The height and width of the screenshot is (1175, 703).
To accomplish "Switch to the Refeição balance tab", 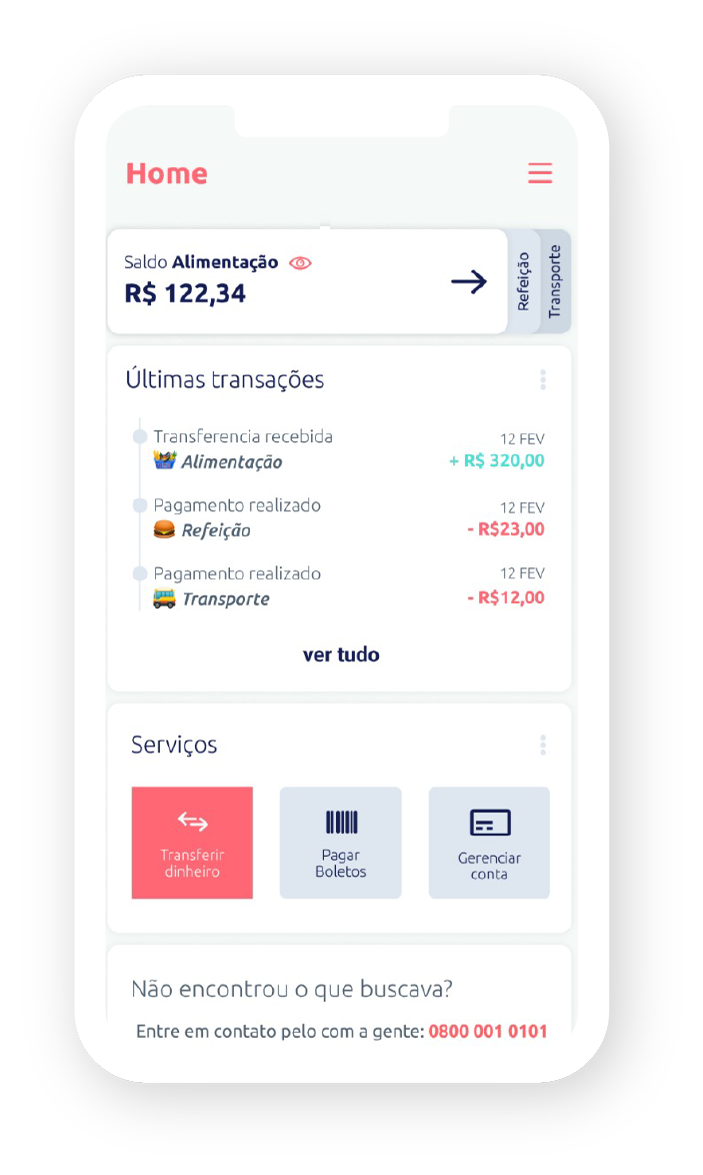I will tap(523, 282).
